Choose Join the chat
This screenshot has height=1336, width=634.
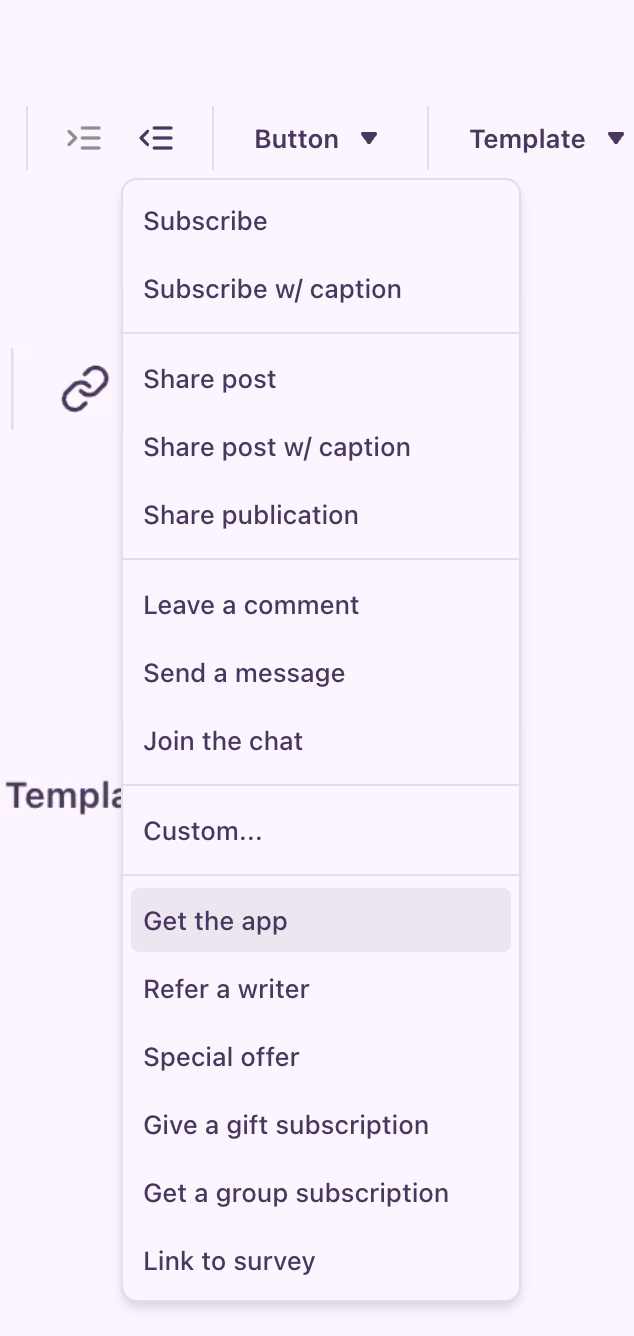click(223, 741)
